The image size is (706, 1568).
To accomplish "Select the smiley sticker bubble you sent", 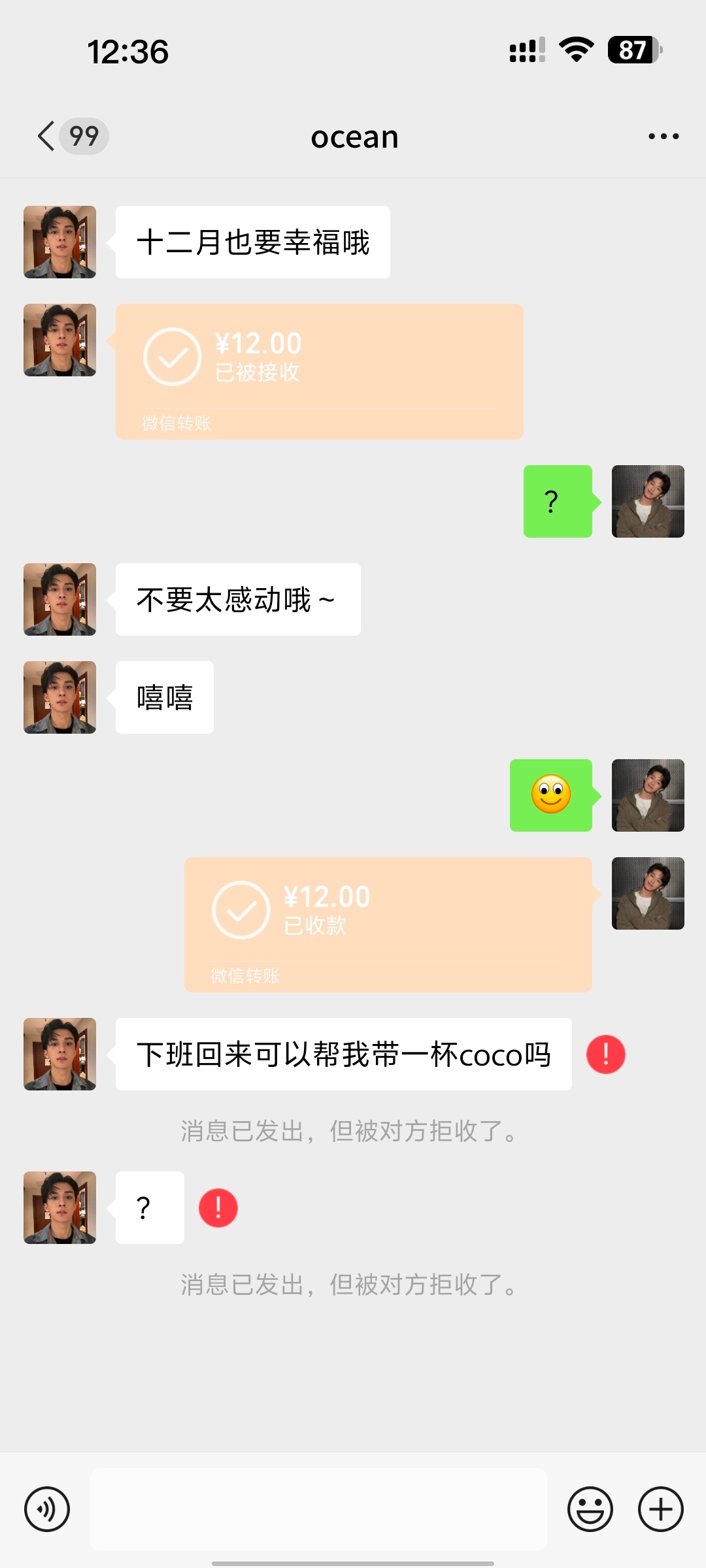I will pos(551,796).
